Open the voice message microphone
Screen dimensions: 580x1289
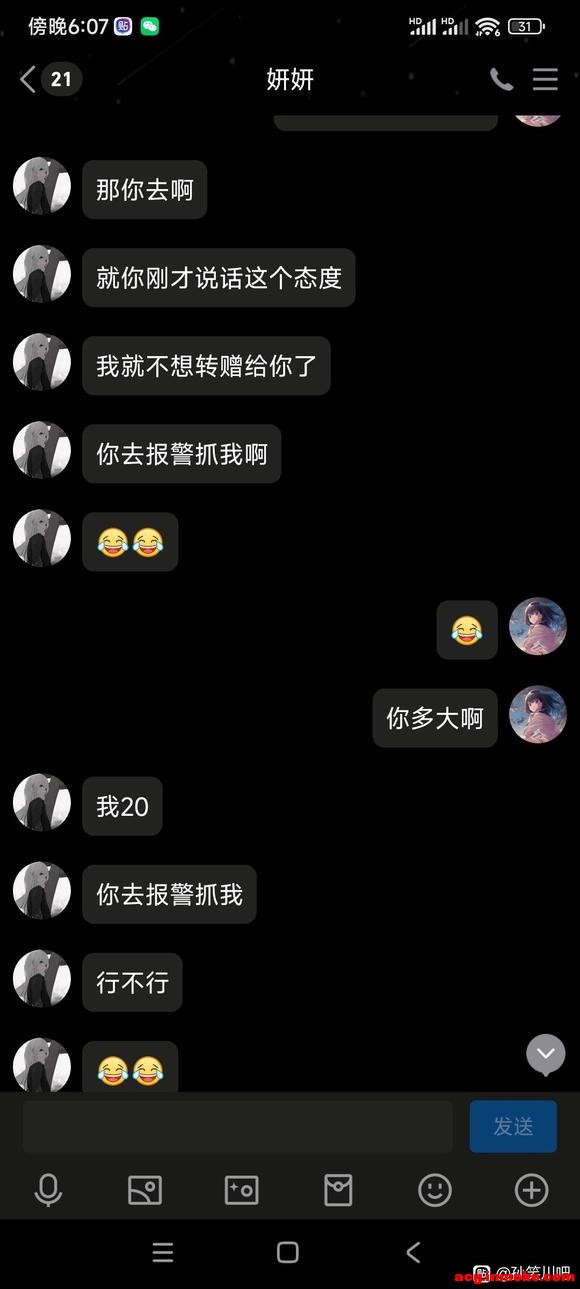click(48, 1190)
